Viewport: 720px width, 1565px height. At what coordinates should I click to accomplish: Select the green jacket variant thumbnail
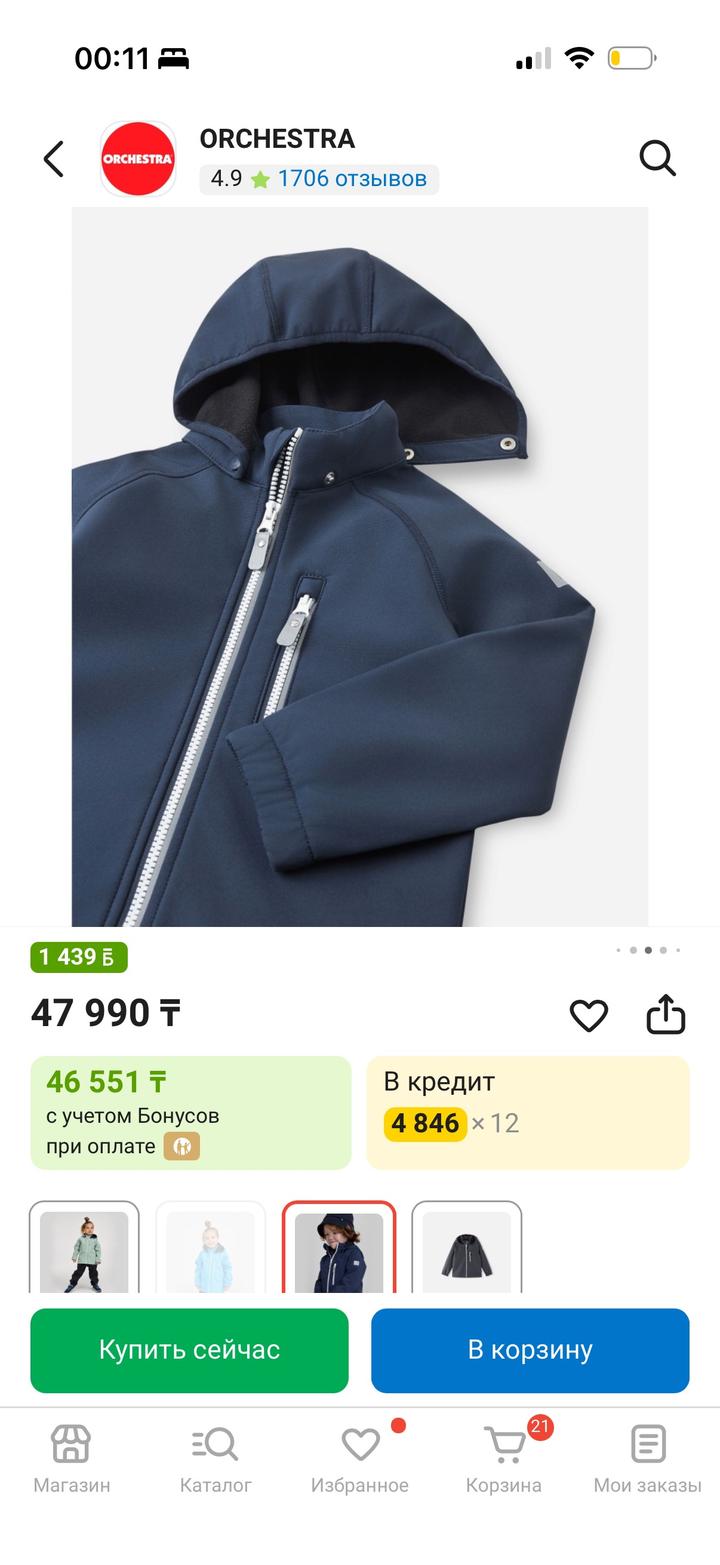[x=84, y=1250]
